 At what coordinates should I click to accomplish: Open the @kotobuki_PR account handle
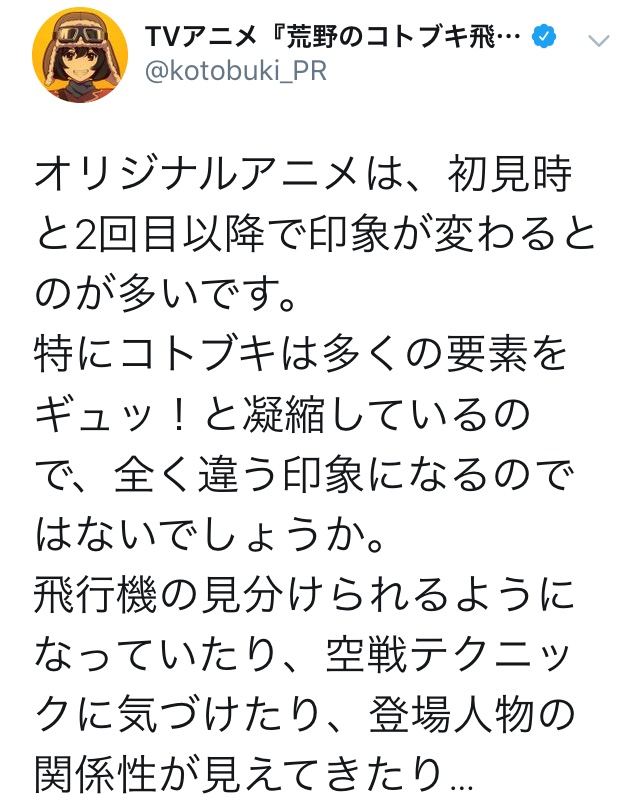236,73
